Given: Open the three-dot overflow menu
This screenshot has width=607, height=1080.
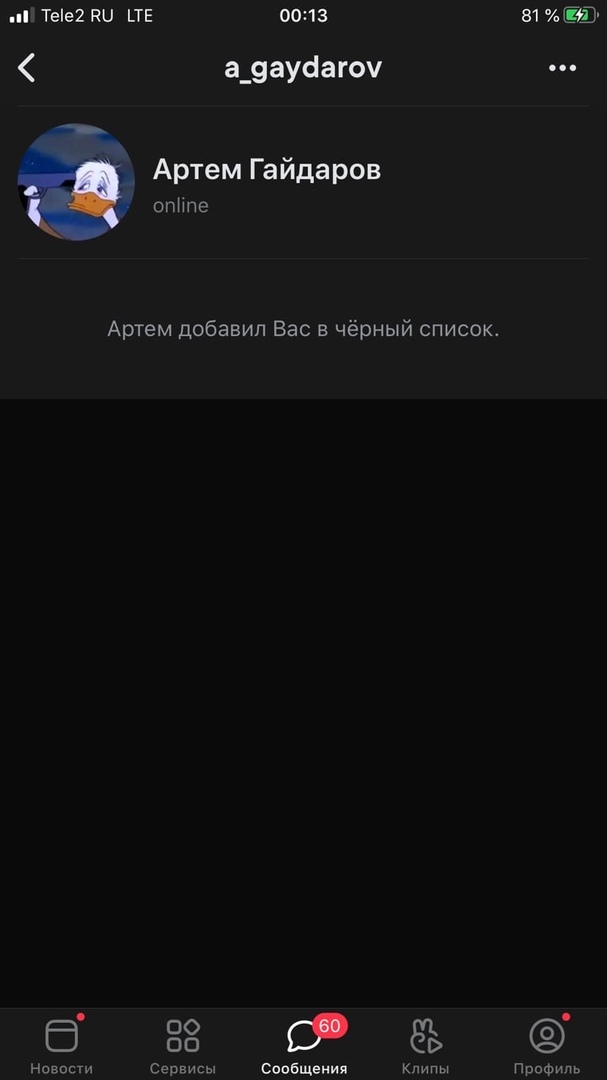Looking at the screenshot, I should [x=563, y=68].
